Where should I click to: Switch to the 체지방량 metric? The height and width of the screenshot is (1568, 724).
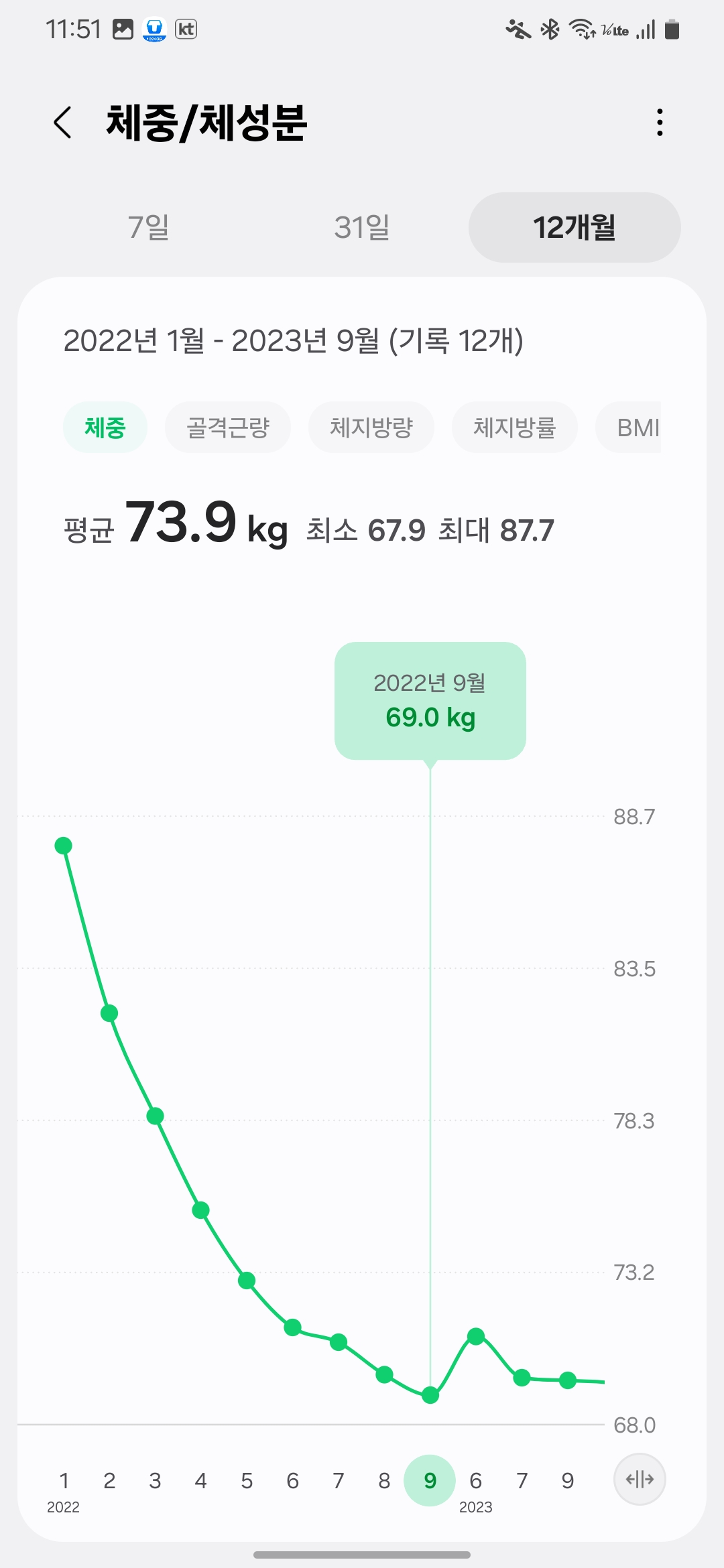pyautogui.click(x=371, y=427)
